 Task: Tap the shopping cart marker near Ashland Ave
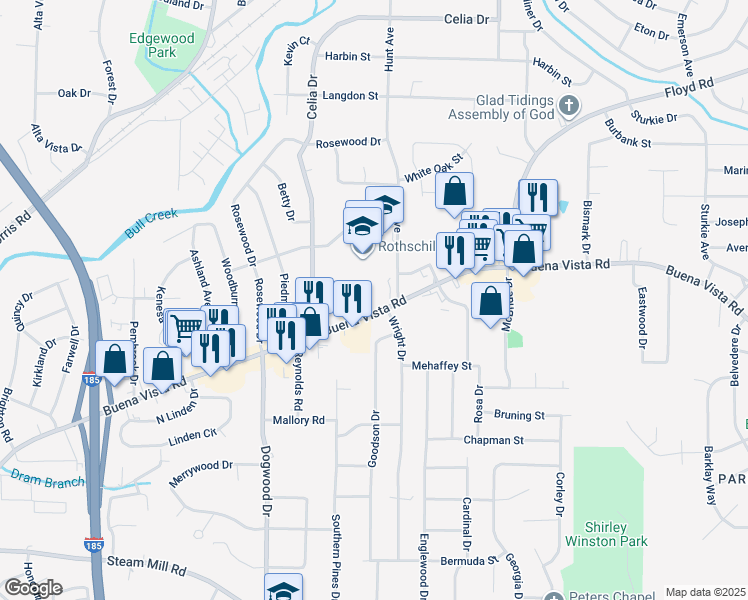click(185, 327)
